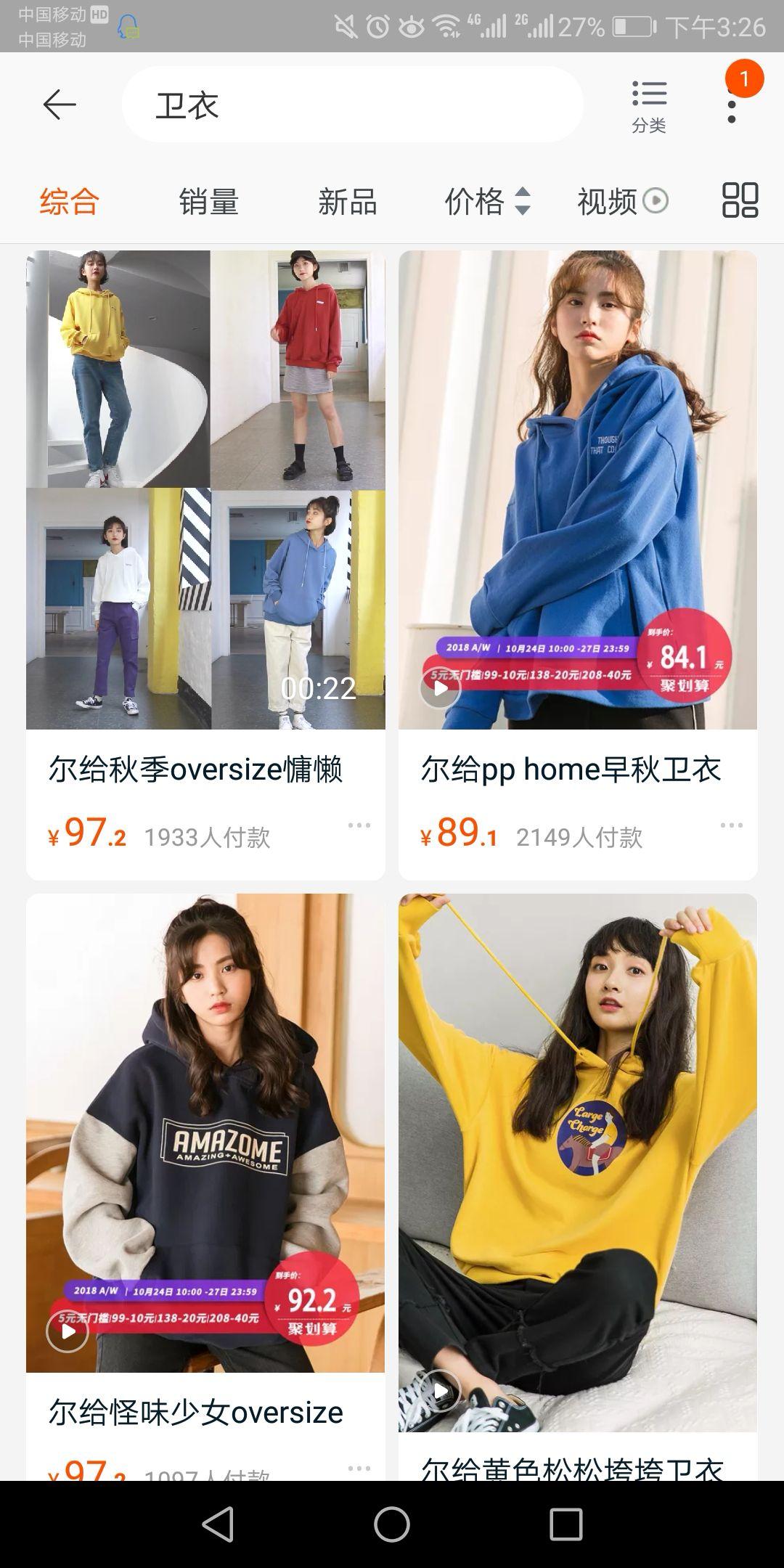This screenshot has width=784, height=1568.
Task: Open product 尔给pp home早秋卫衣
Action: 577,490
